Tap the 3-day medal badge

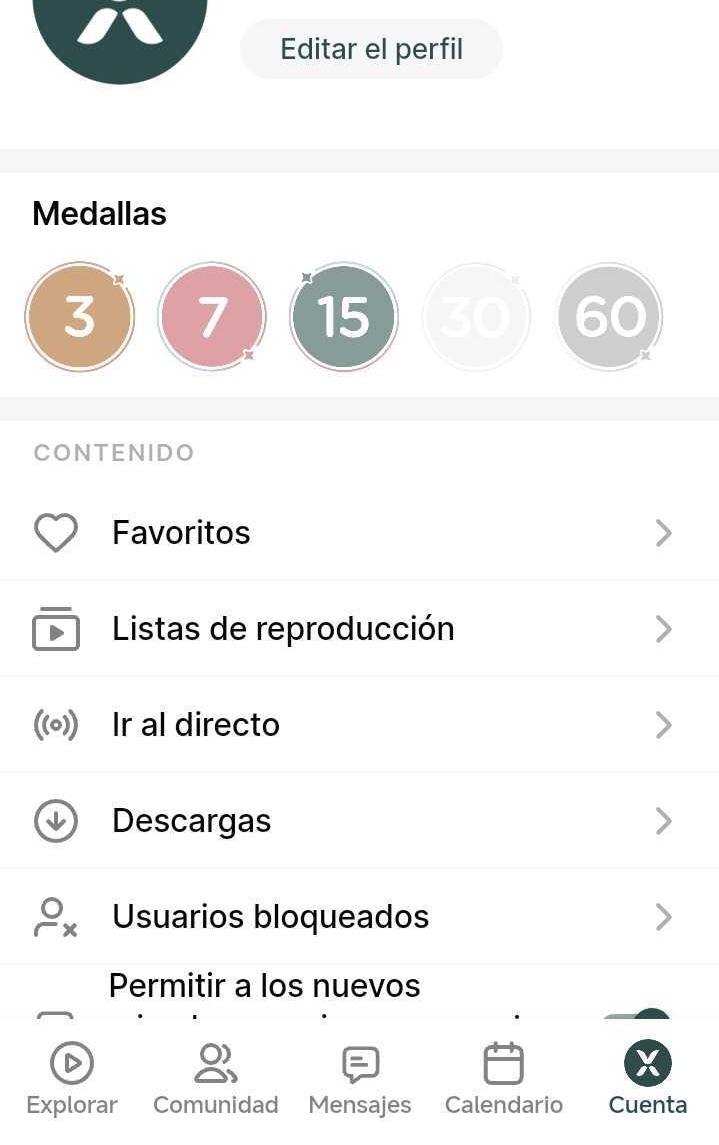click(x=80, y=317)
